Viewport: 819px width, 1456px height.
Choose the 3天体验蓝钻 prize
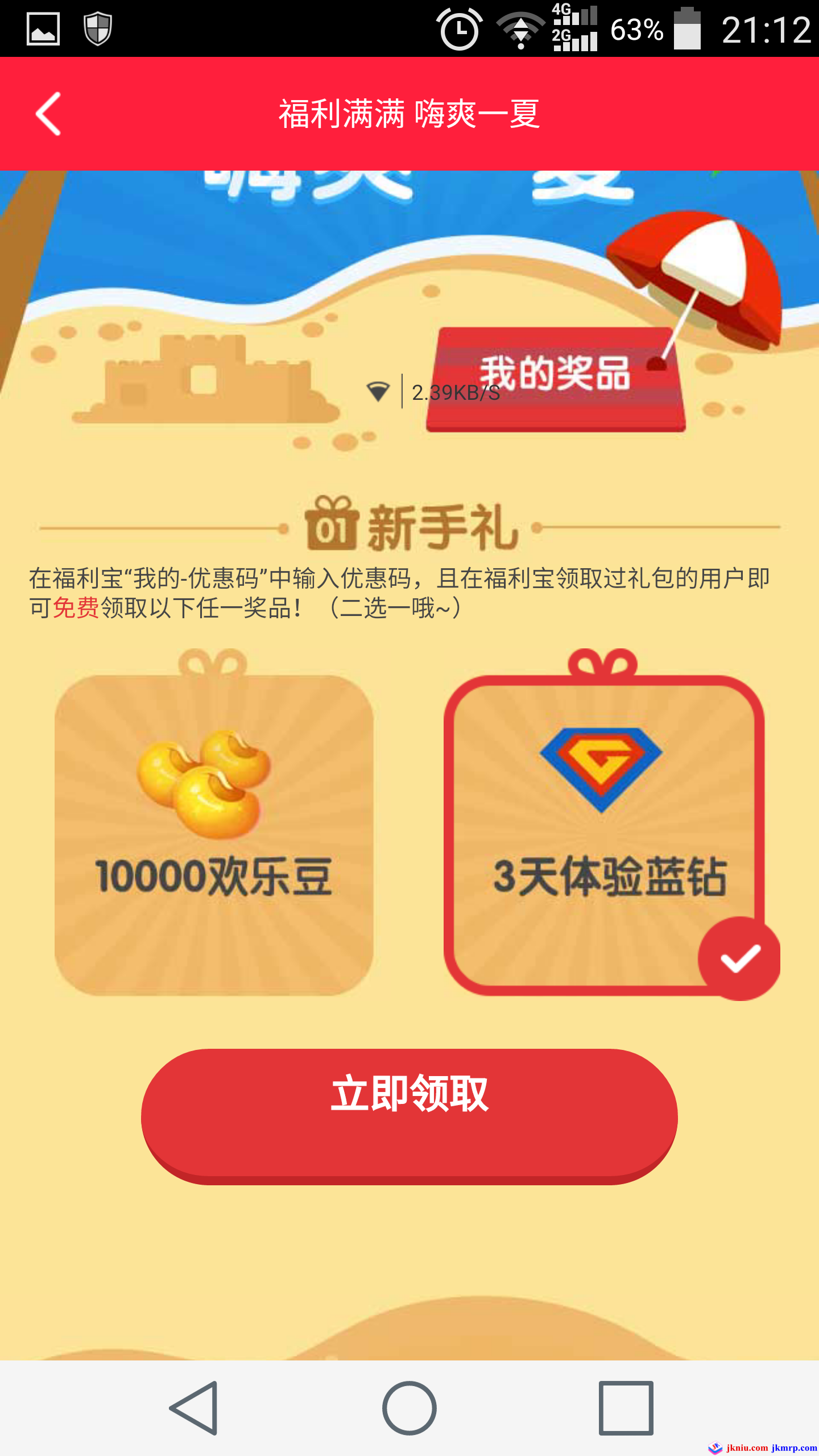(x=604, y=834)
